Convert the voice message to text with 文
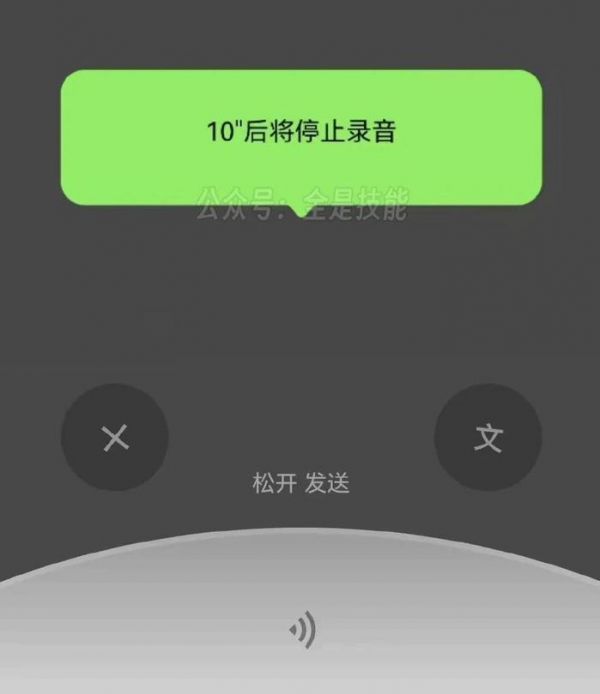 point(487,437)
